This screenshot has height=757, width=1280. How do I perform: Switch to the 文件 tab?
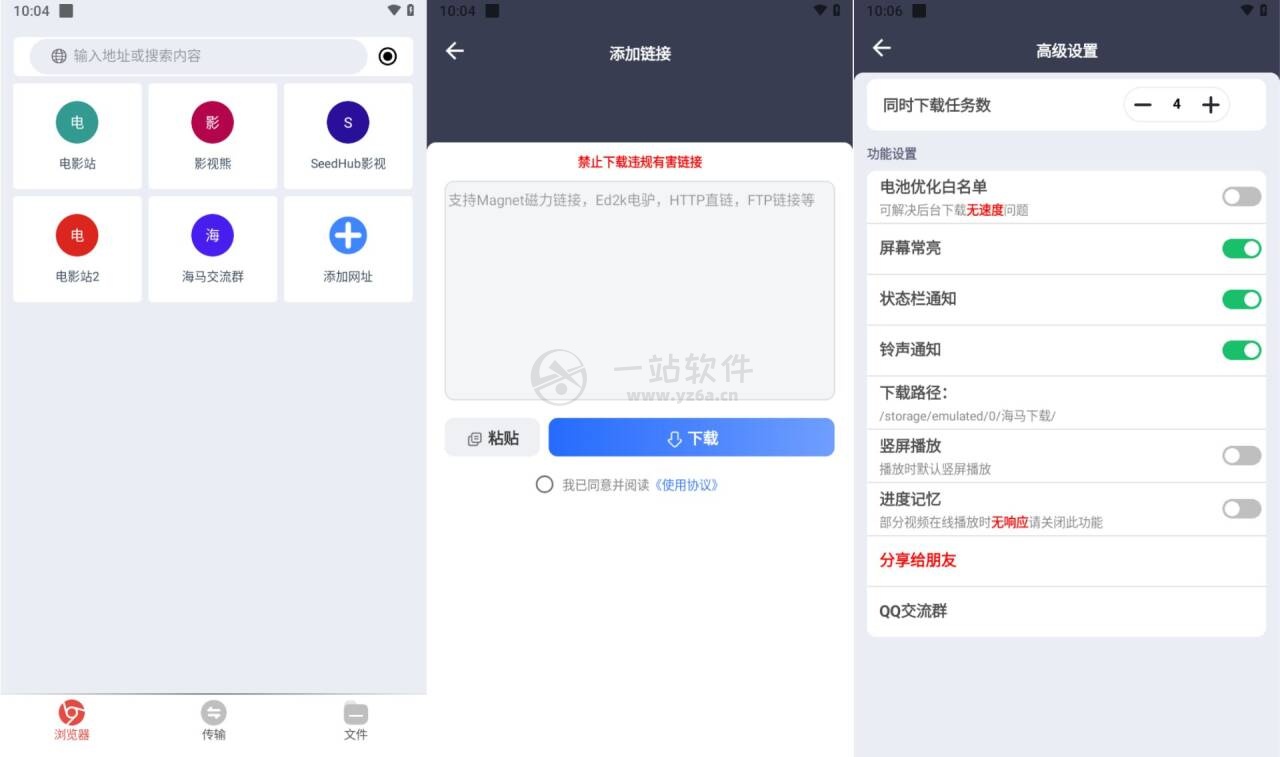355,720
